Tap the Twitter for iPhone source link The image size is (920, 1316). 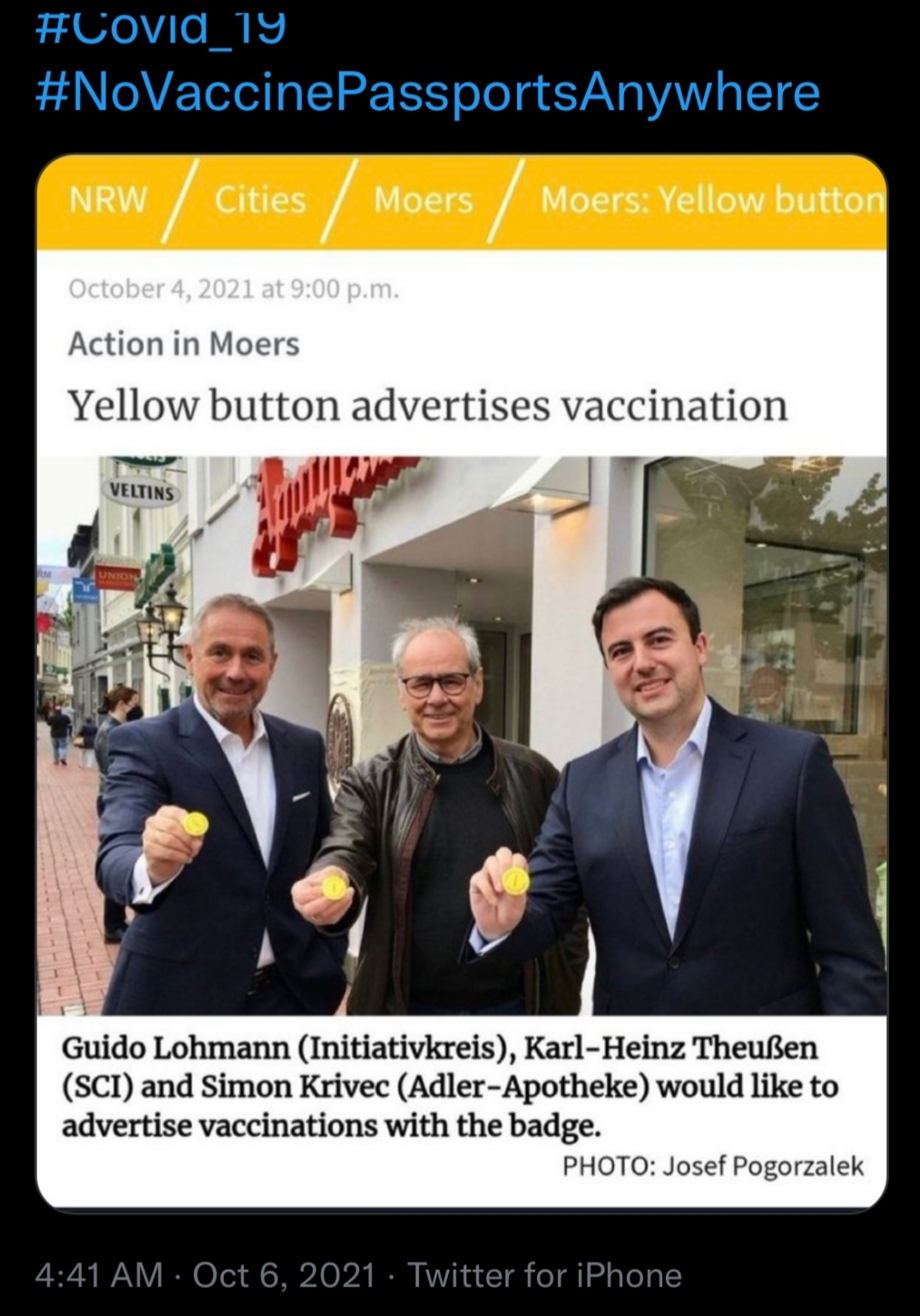click(544, 1275)
